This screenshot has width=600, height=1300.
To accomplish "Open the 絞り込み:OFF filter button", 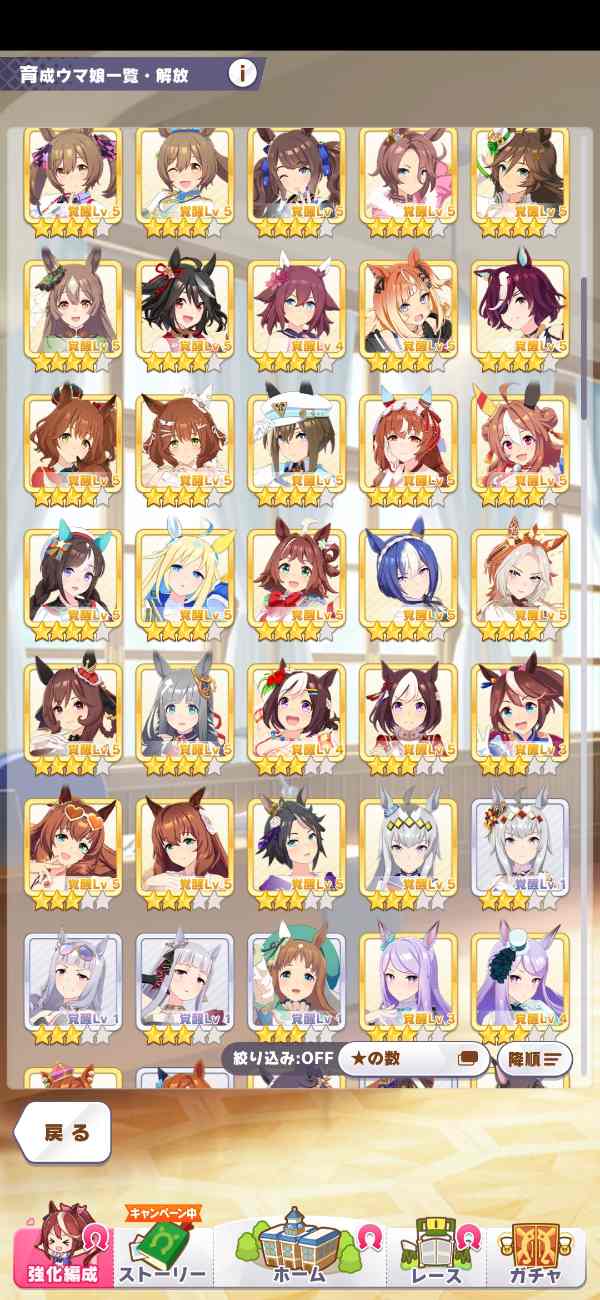I will [277, 1057].
